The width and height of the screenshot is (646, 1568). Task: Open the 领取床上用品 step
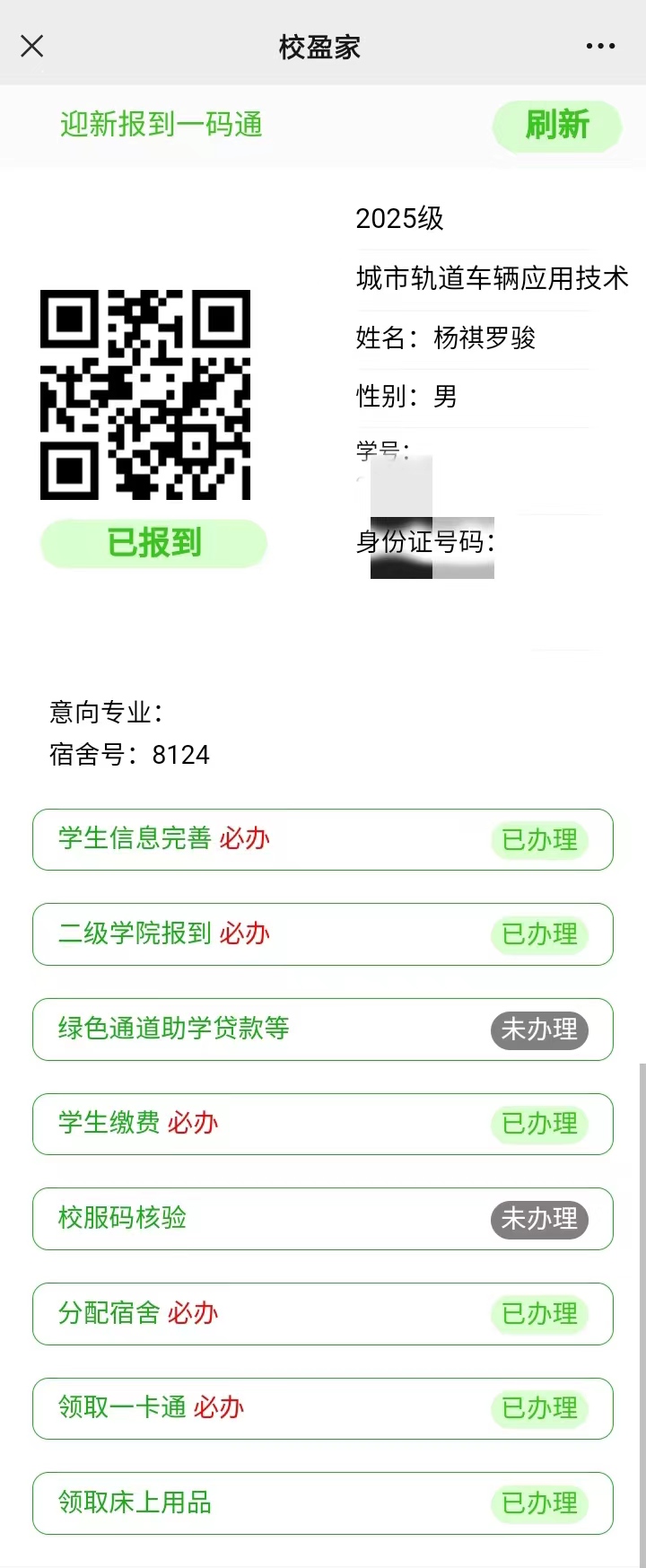click(x=323, y=1503)
